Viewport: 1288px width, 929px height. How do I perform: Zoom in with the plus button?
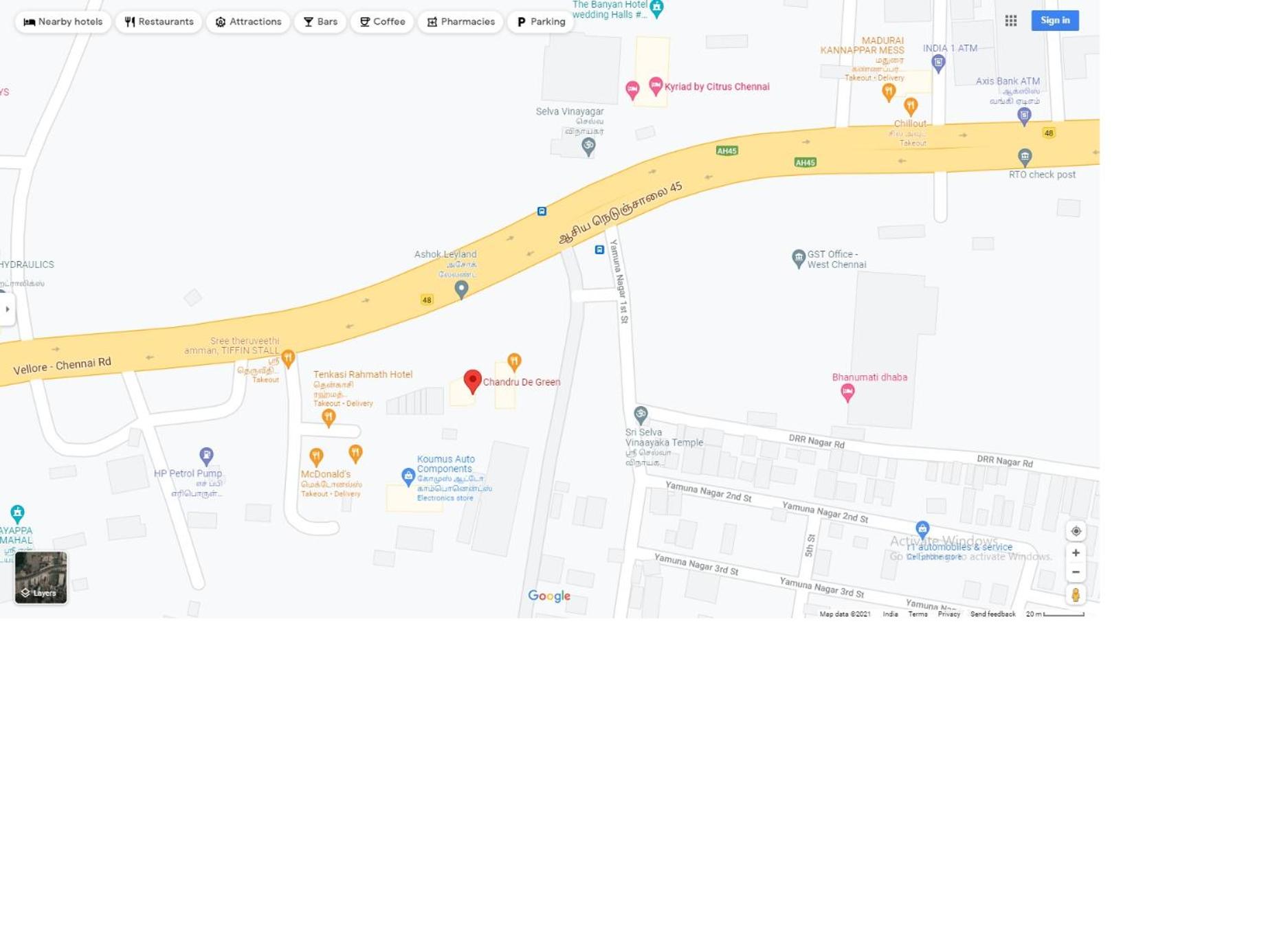1076,552
